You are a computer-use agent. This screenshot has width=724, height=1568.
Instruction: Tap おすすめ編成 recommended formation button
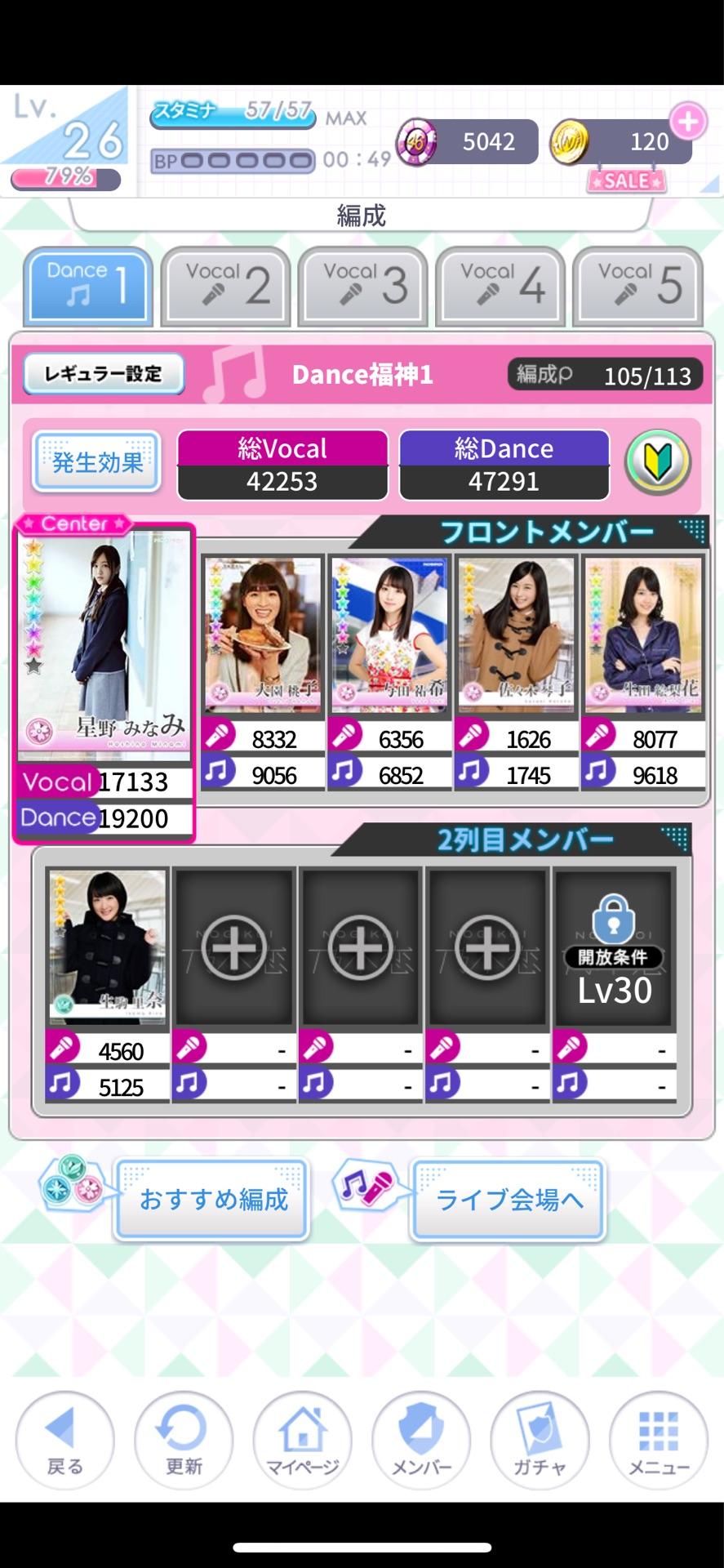tap(212, 1199)
